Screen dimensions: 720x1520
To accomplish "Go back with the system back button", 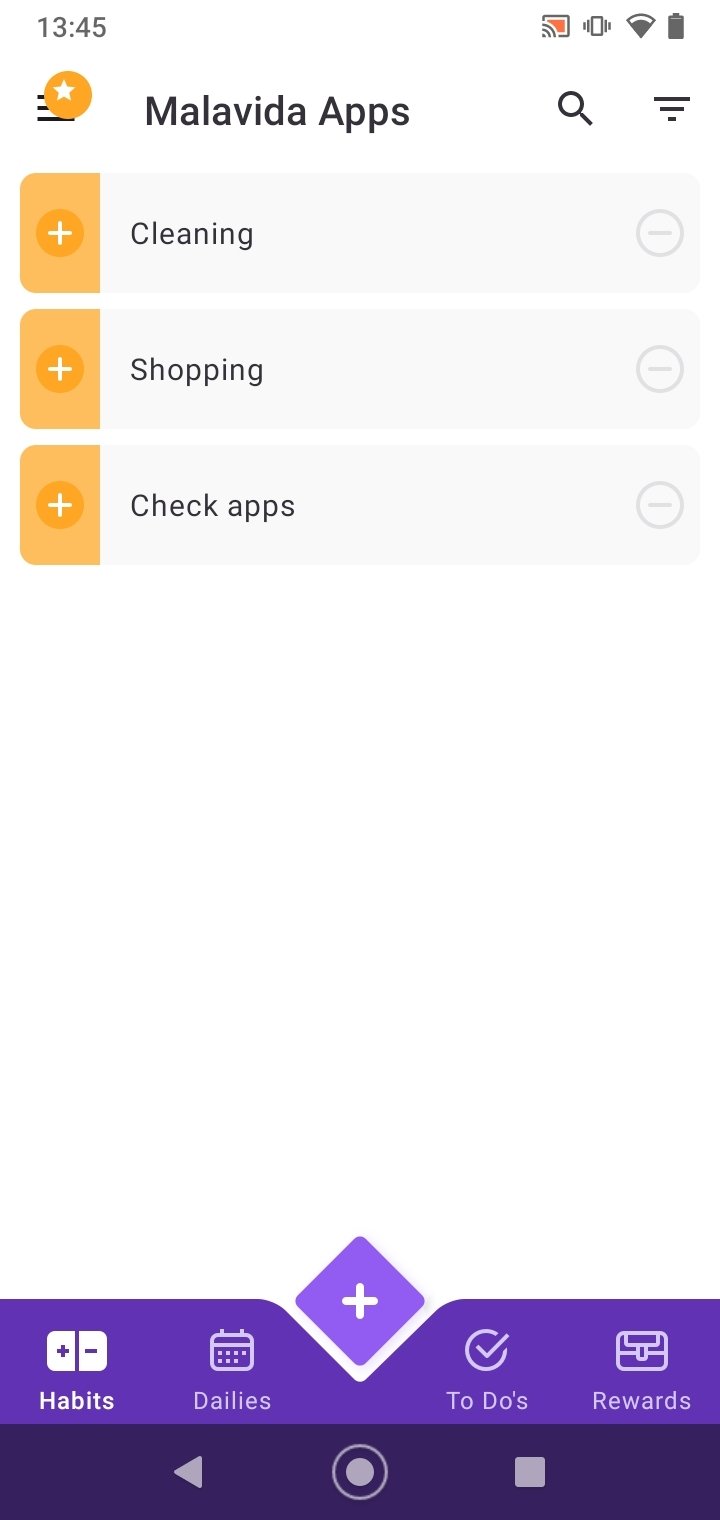I will (x=188, y=1472).
